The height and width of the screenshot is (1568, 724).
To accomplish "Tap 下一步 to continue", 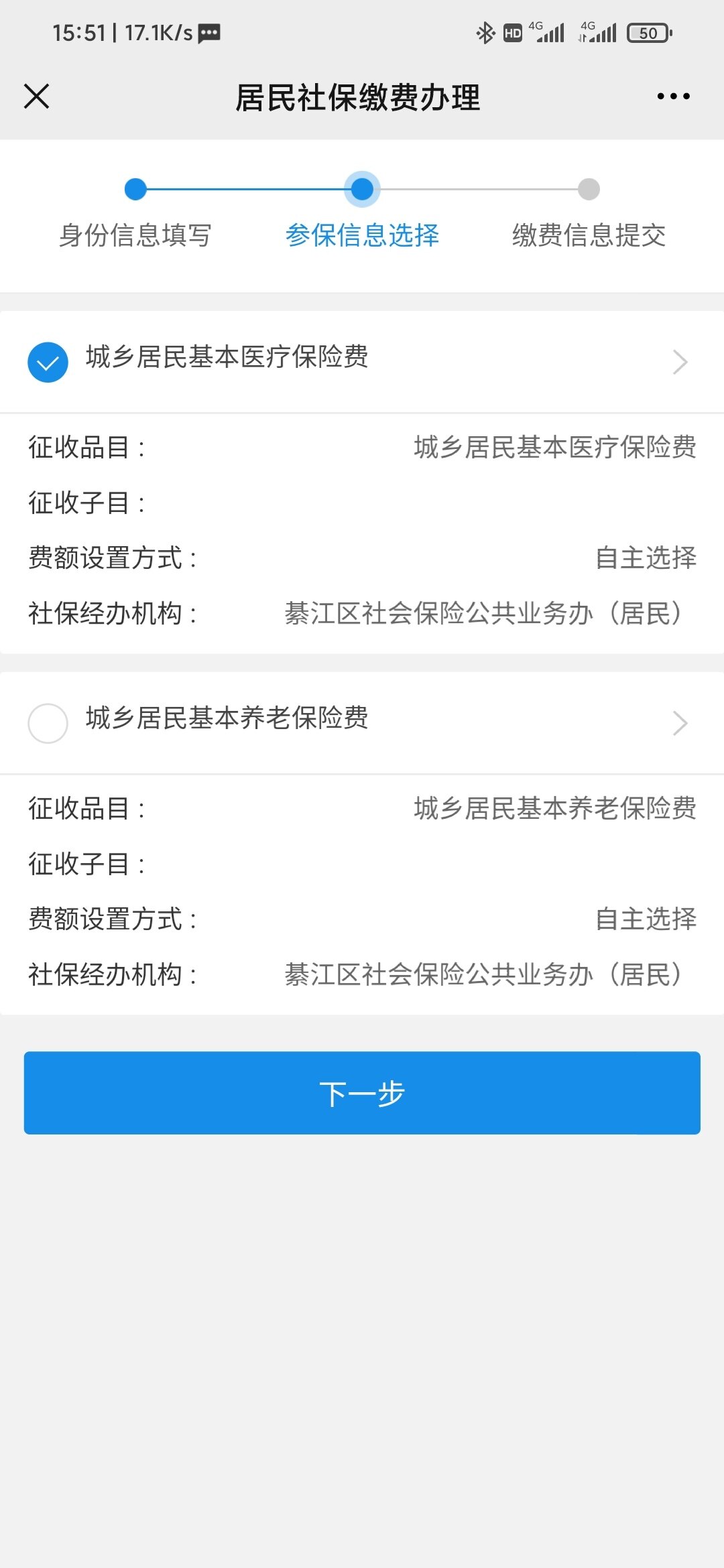I will coord(362,1093).
